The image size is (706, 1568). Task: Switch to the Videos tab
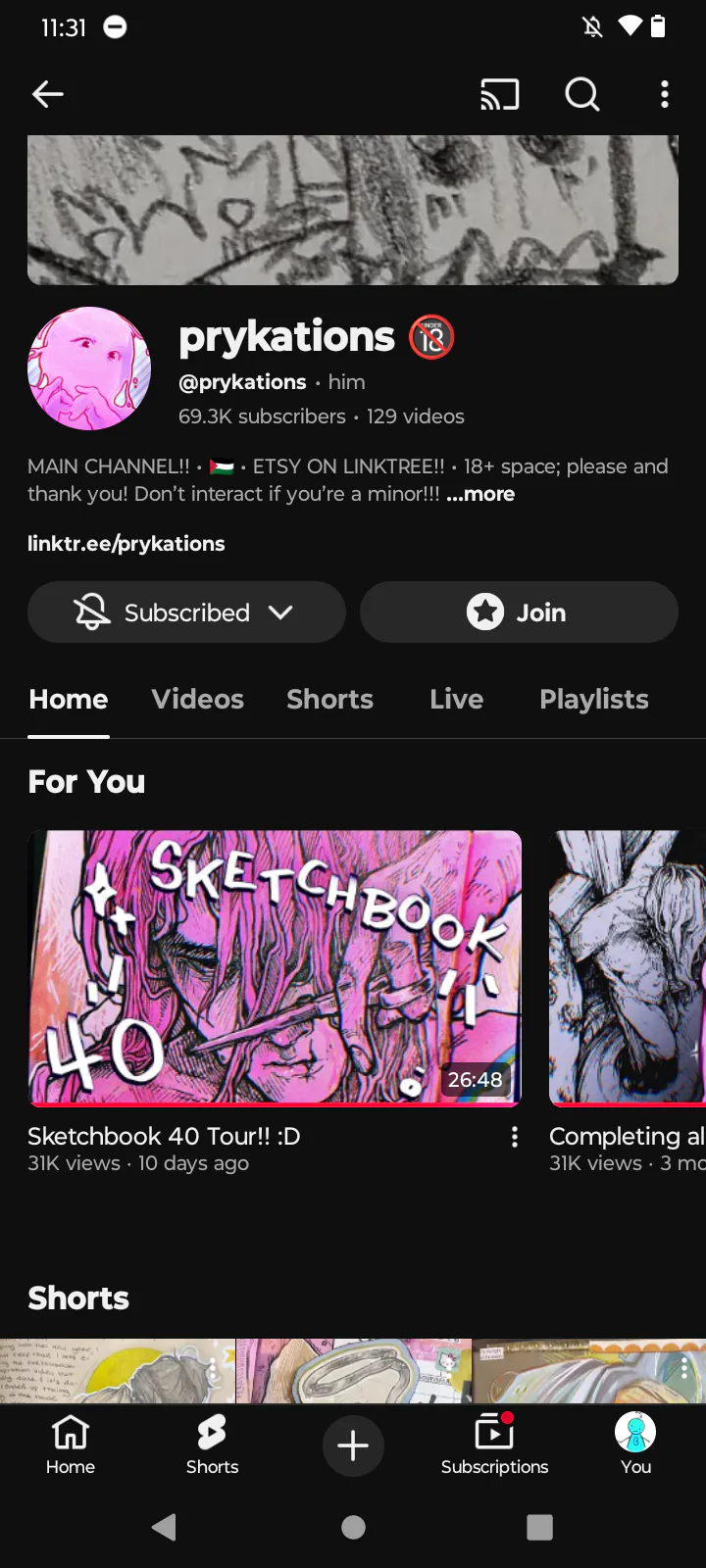tap(197, 699)
